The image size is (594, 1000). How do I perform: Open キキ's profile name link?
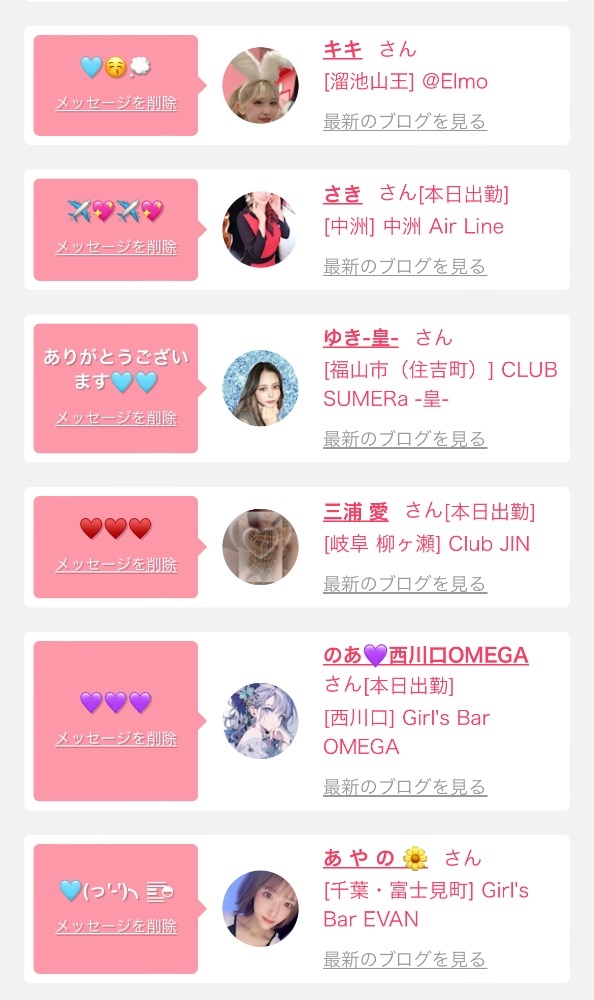click(x=343, y=50)
